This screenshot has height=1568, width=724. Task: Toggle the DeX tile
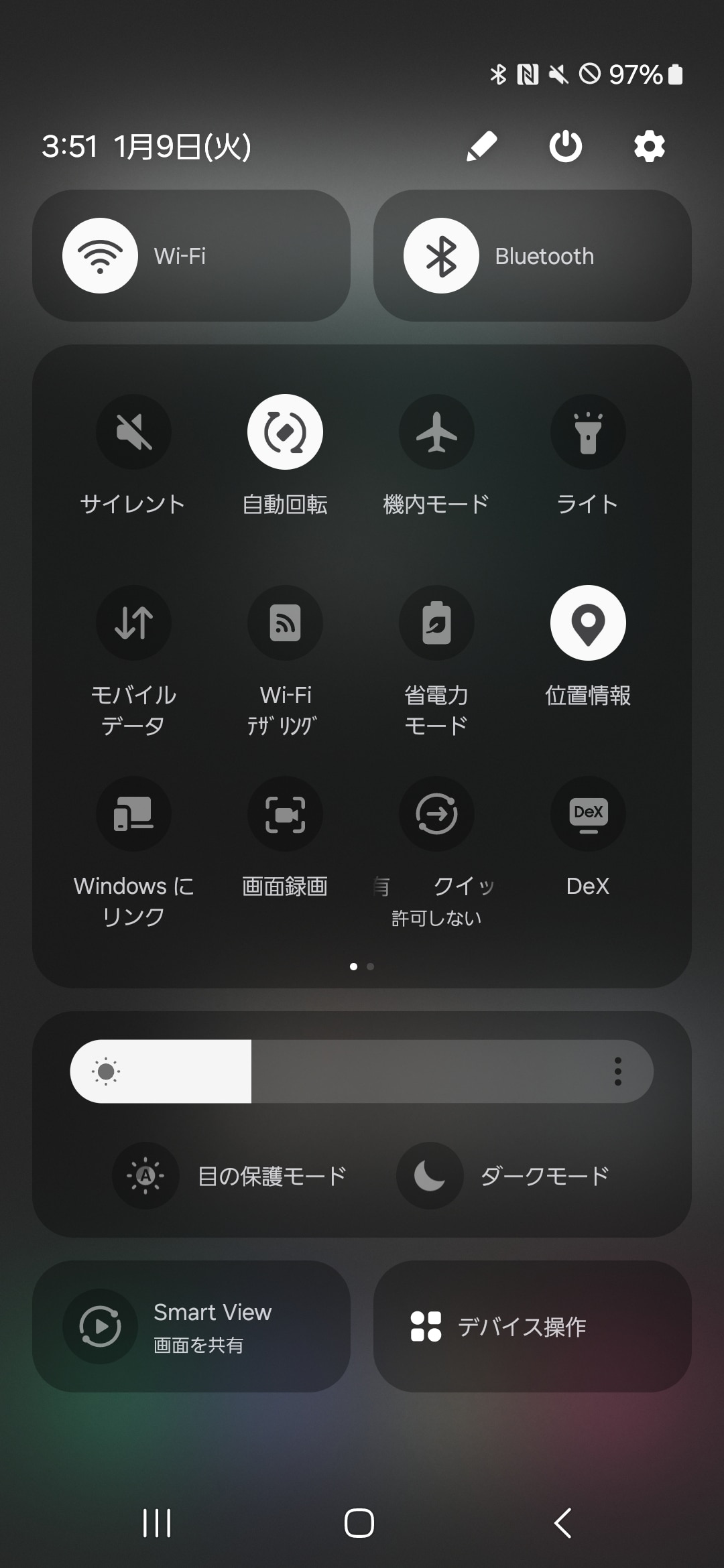coord(588,814)
